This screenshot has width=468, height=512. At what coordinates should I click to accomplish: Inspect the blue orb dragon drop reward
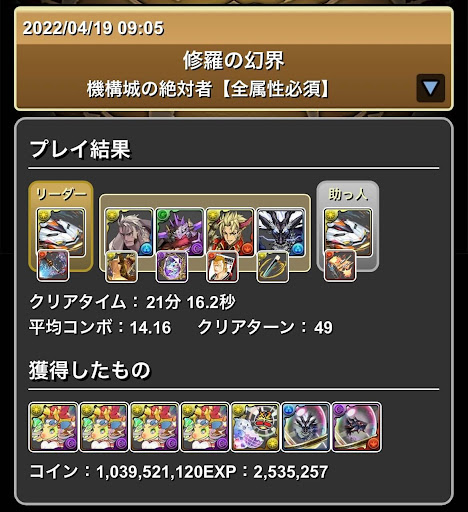[306, 427]
